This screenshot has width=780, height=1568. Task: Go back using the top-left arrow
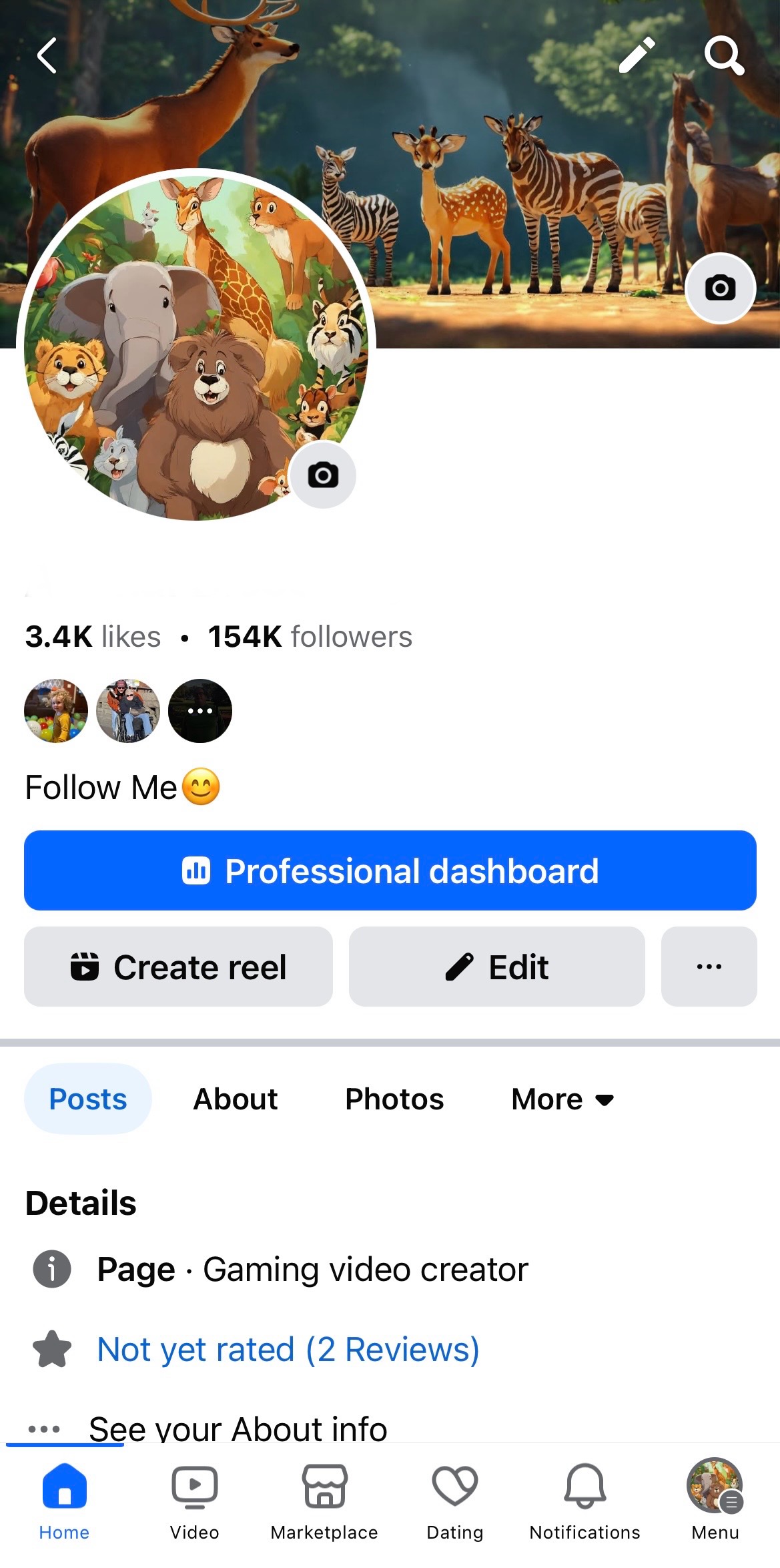47,55
